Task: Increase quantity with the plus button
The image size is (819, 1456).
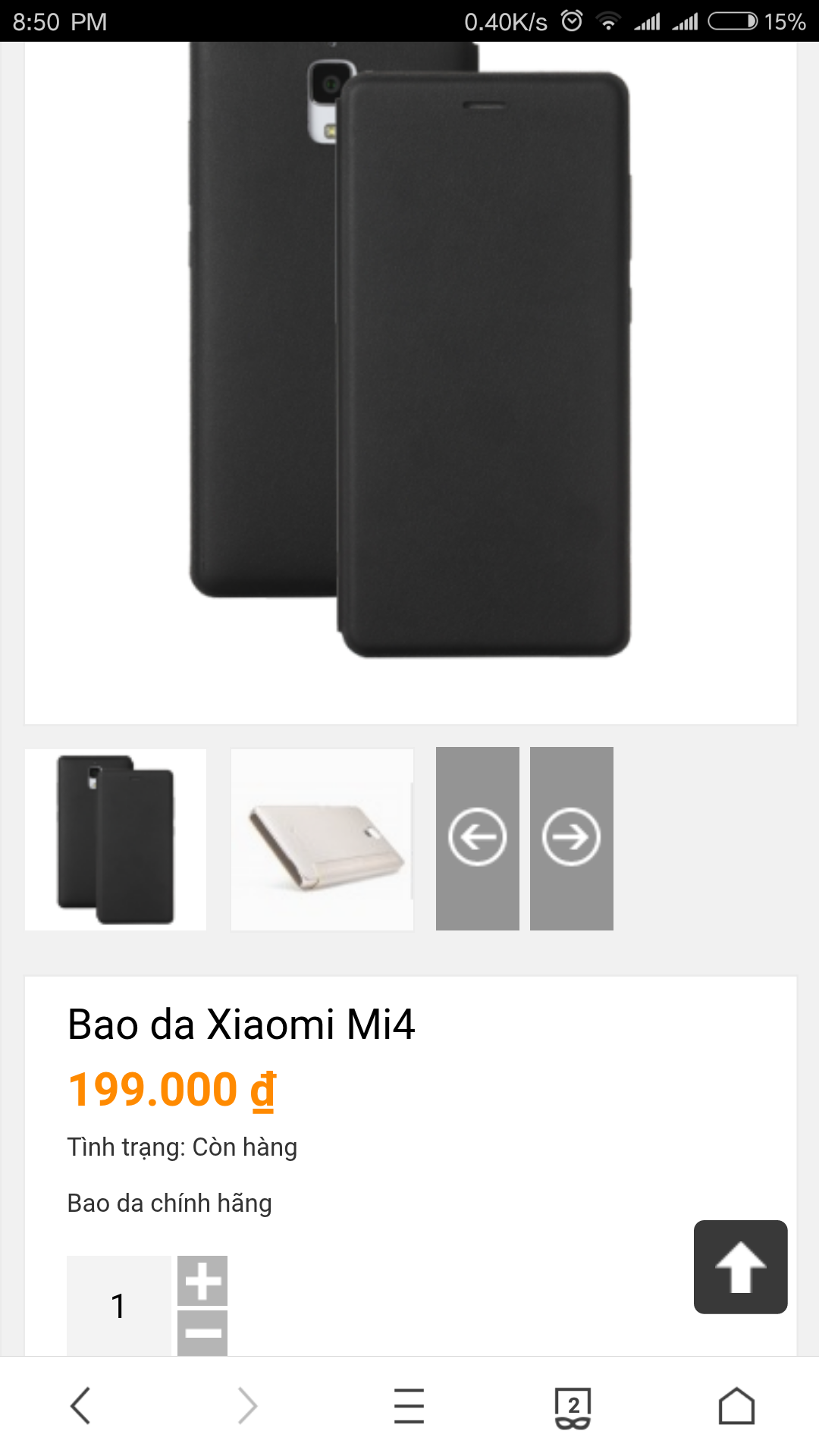Action: [202, 1281]
